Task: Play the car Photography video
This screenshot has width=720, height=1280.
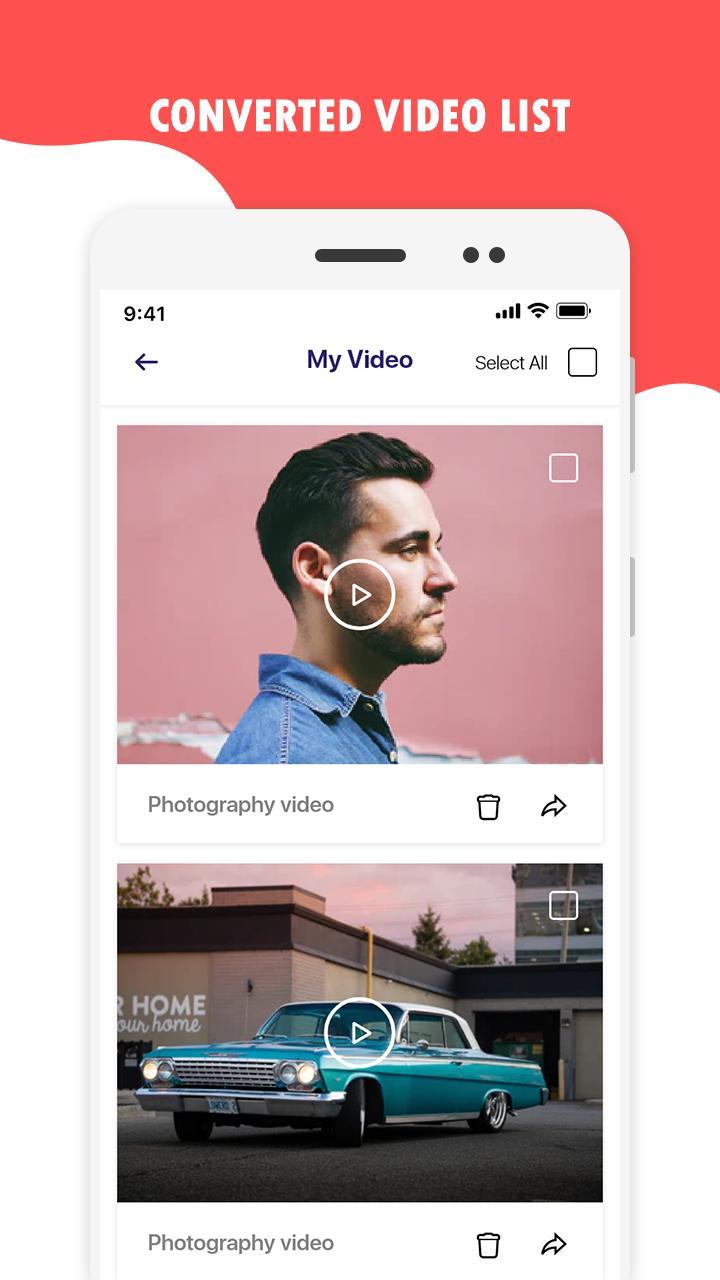Action: [x=360, y=1031]
